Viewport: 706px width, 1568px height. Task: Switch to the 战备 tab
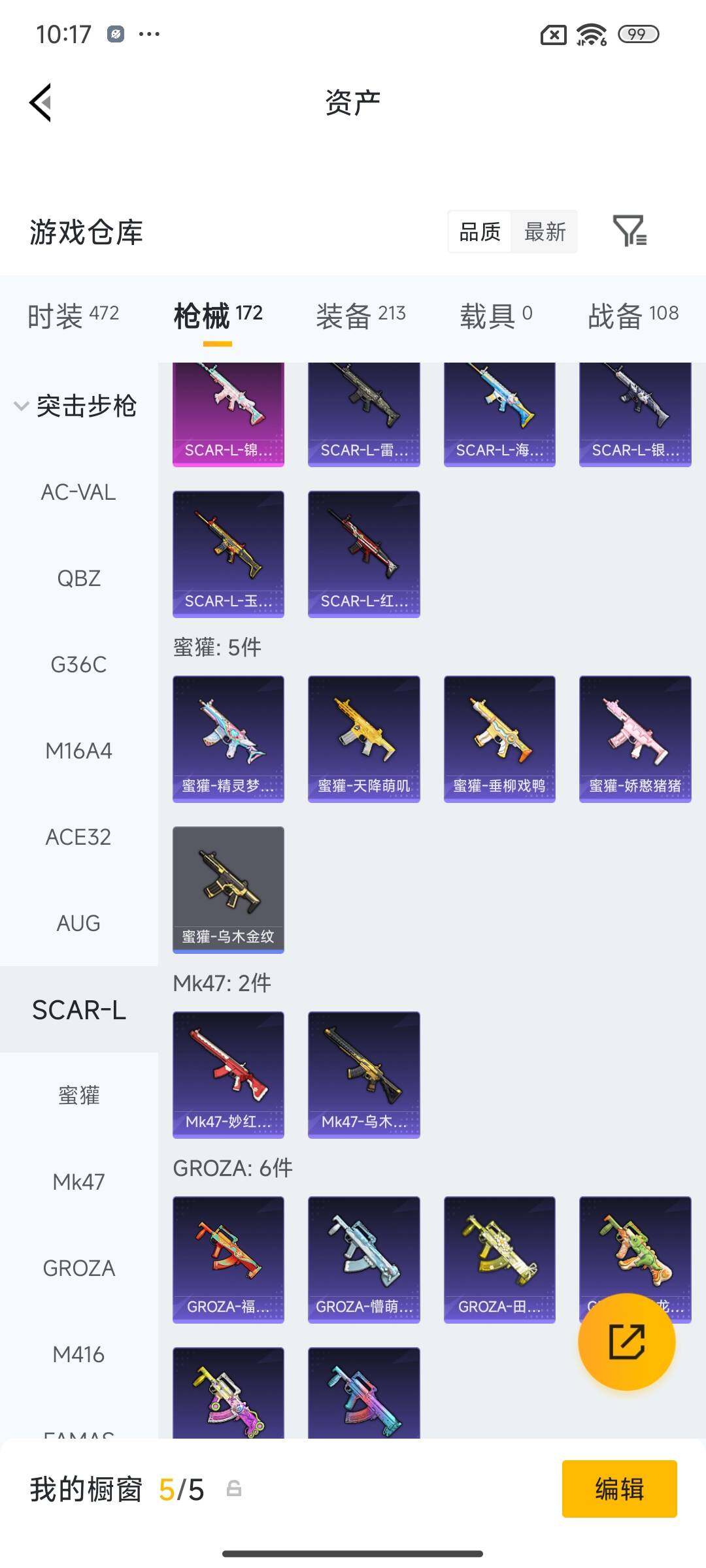[633, 315]
